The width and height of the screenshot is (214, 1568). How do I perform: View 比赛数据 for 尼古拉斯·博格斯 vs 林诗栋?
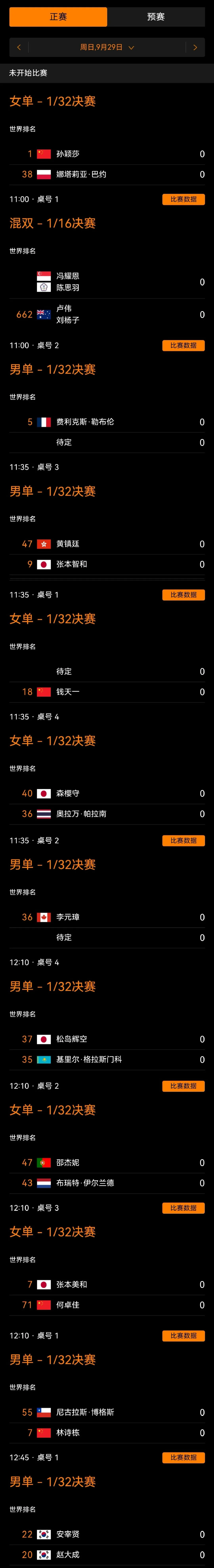tap(183, 1457)
